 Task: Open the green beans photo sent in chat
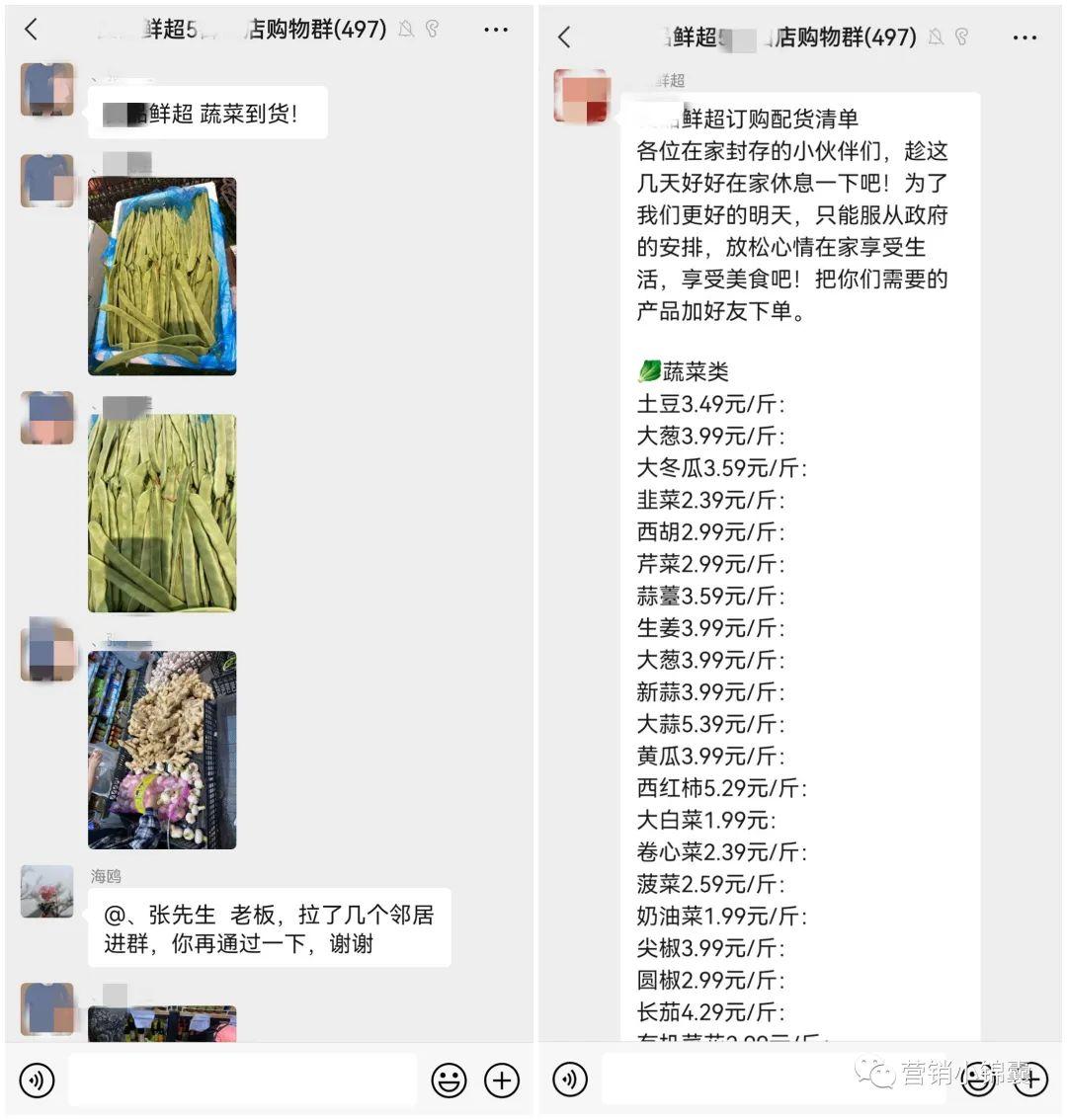[161, 277]
